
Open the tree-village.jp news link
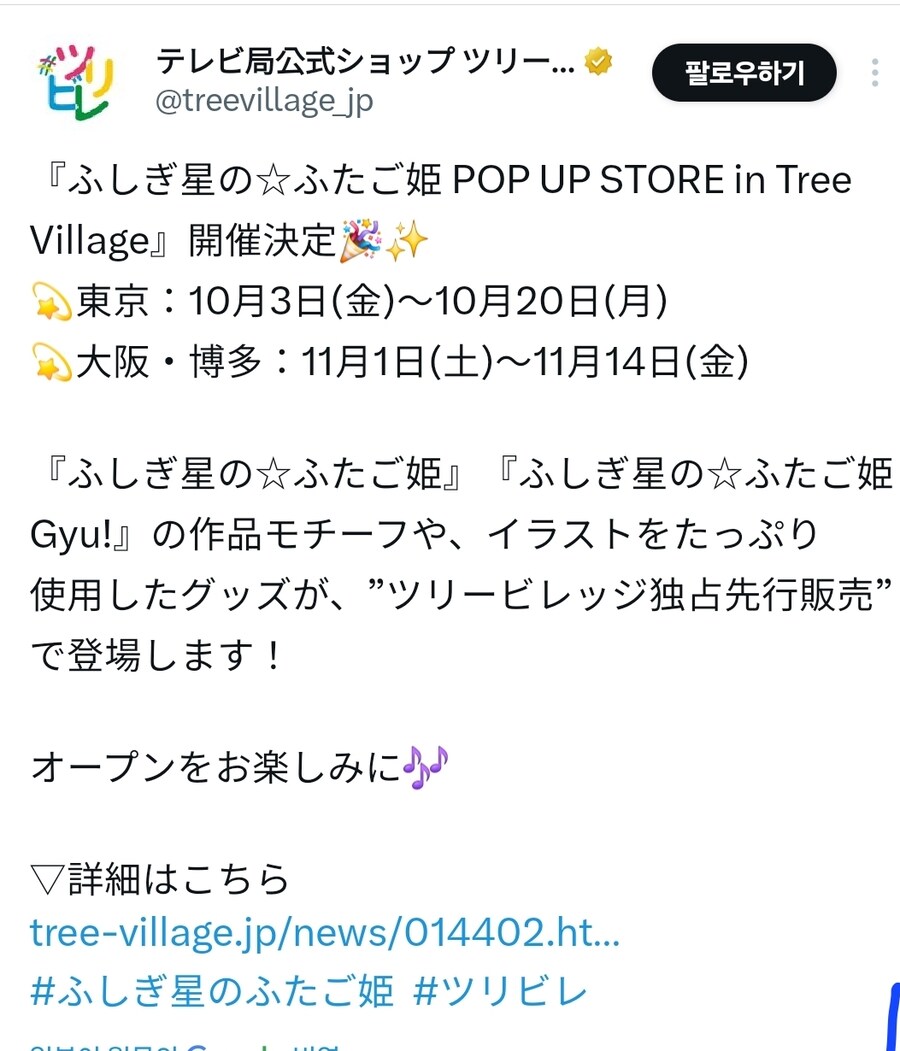[325, 932]
